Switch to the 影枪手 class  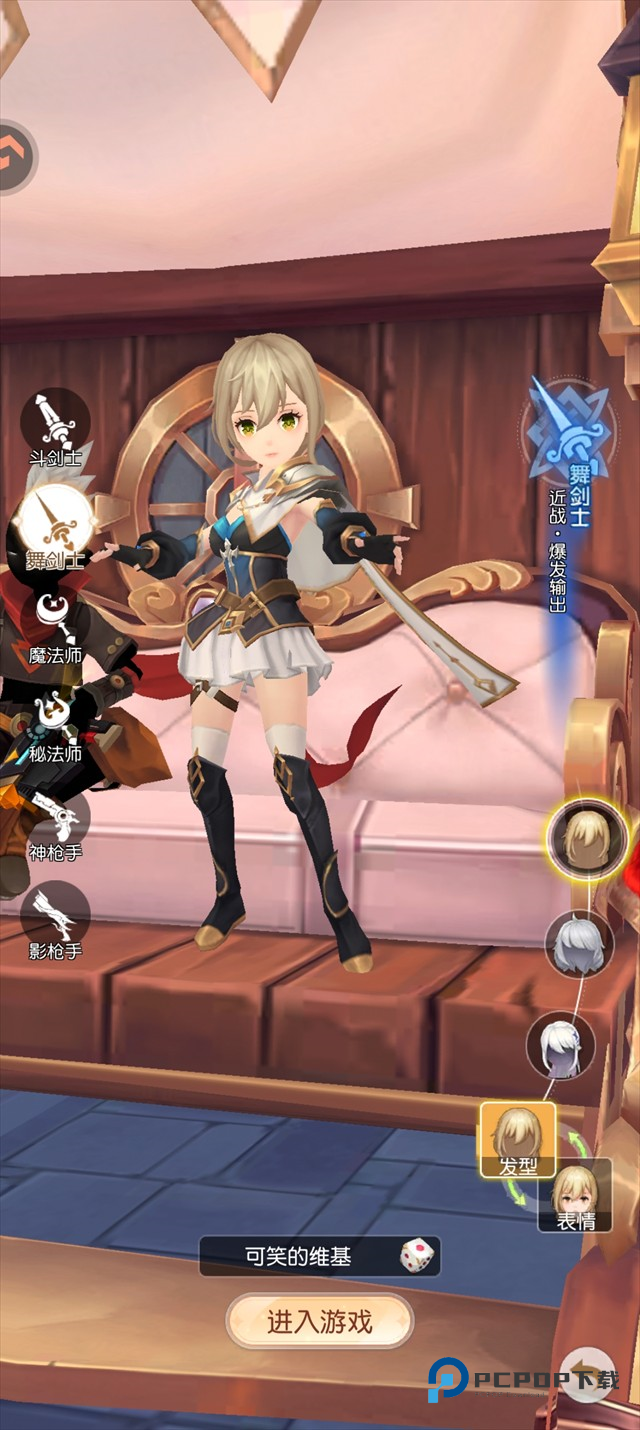pos(55,915)
